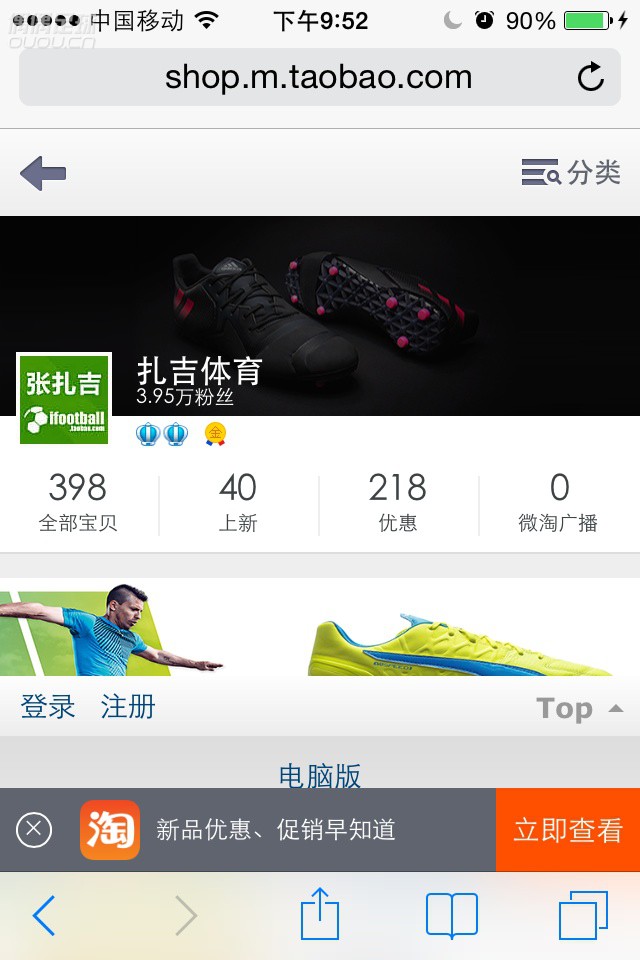Tap the 立即查看 button
This screenshot has height=960, width=640.
567,829
